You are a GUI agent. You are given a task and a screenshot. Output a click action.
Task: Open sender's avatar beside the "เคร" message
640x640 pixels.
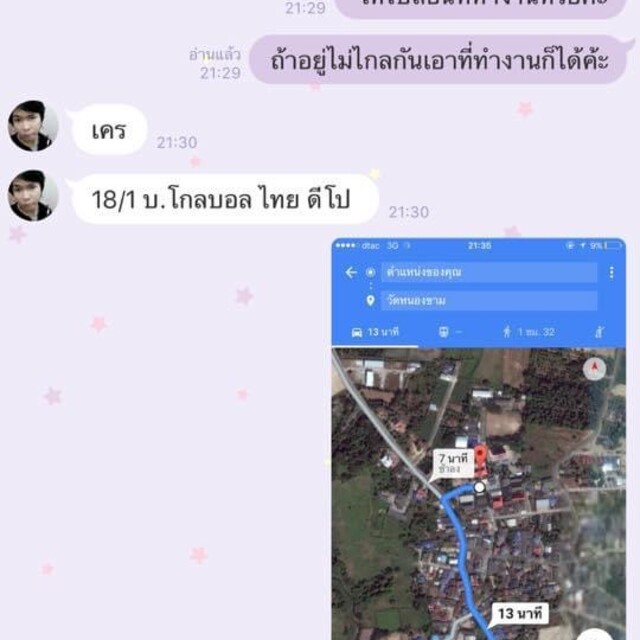32,126
